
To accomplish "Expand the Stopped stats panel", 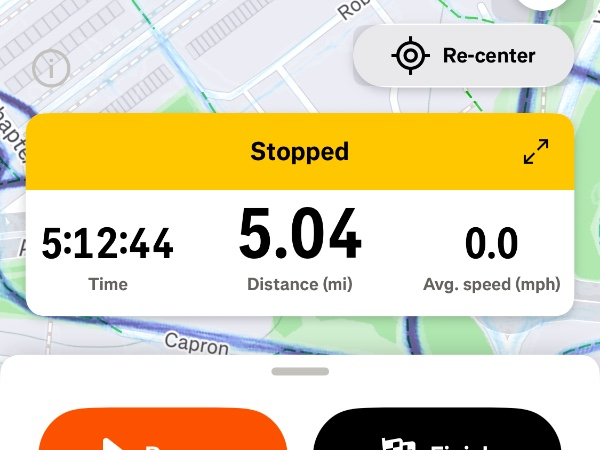I will [x=536, y=152].
